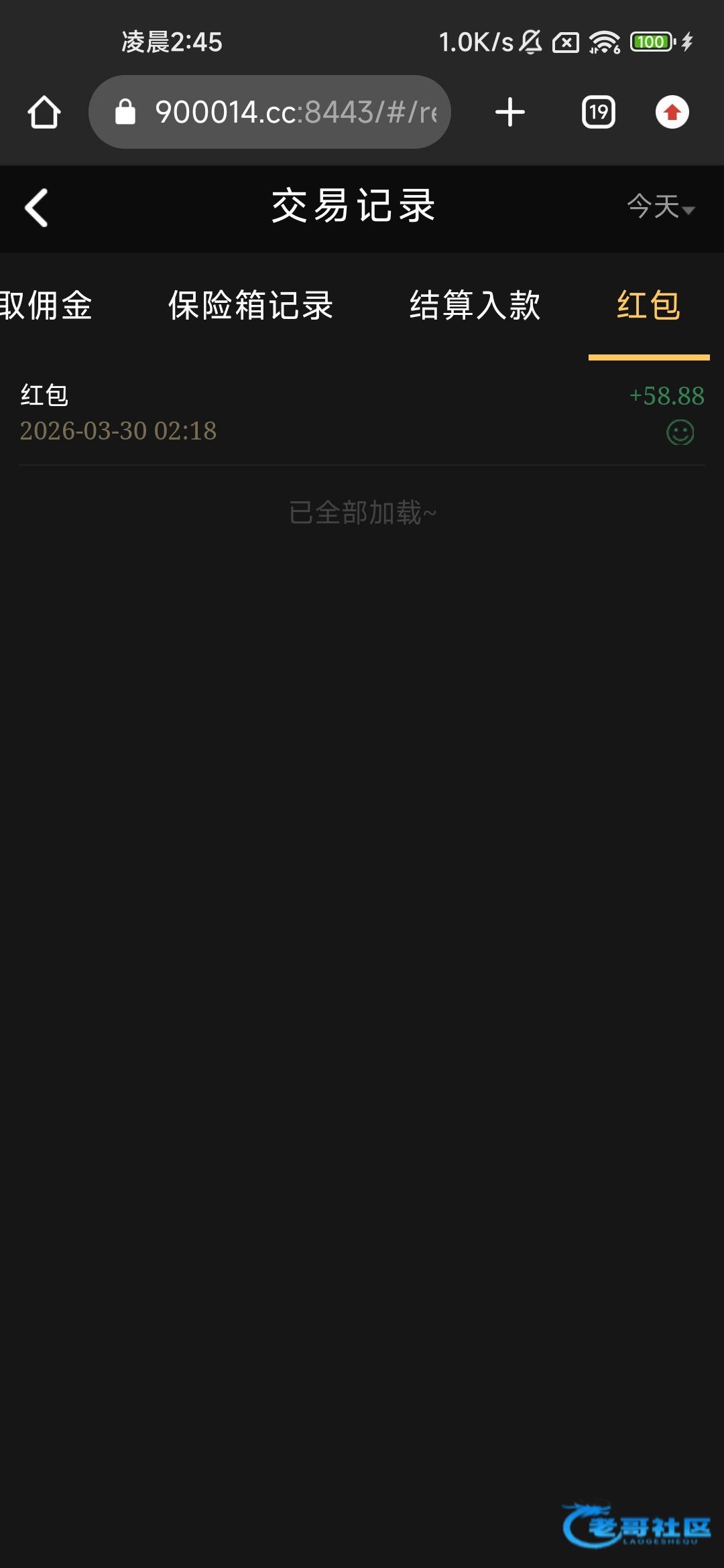Tap the red upload arrow icon
The image size is (724, 1568).
[x=672, y=112]
